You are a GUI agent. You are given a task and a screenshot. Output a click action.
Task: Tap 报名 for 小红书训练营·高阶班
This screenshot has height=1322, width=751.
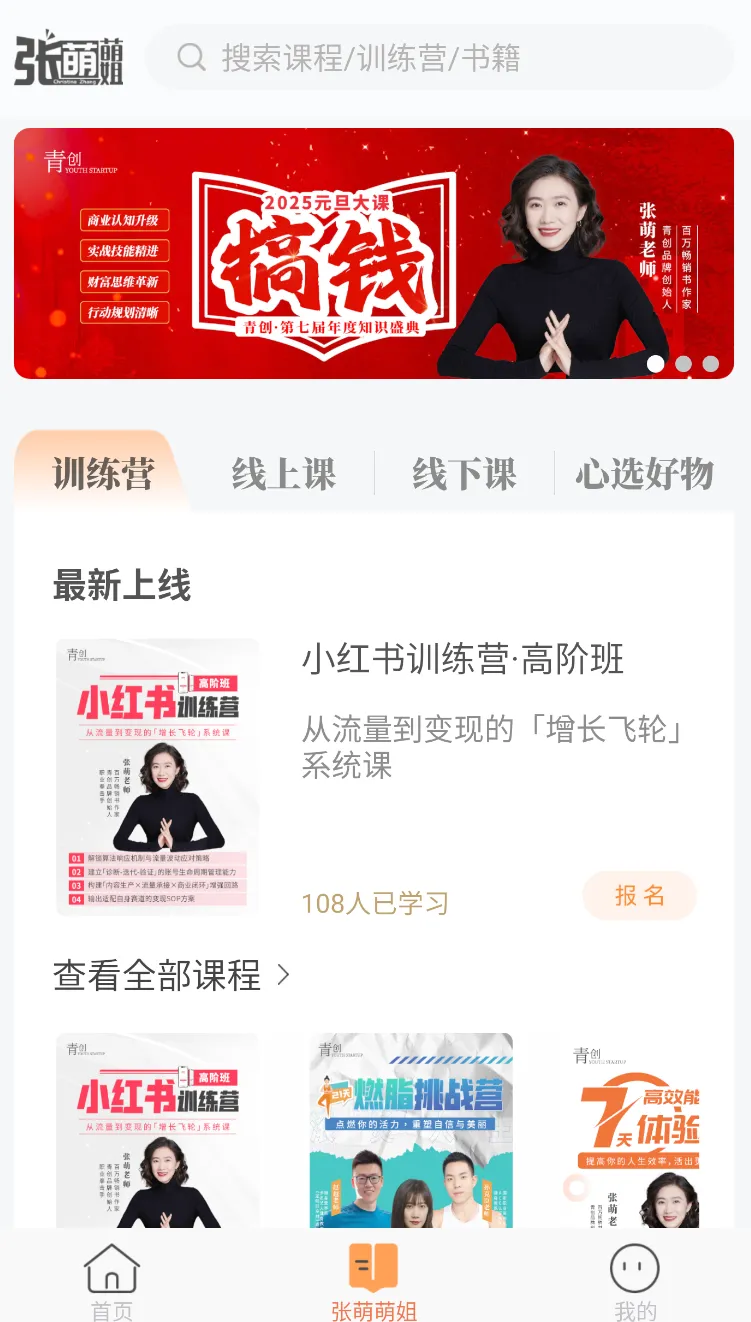click(x=639, y=896)
